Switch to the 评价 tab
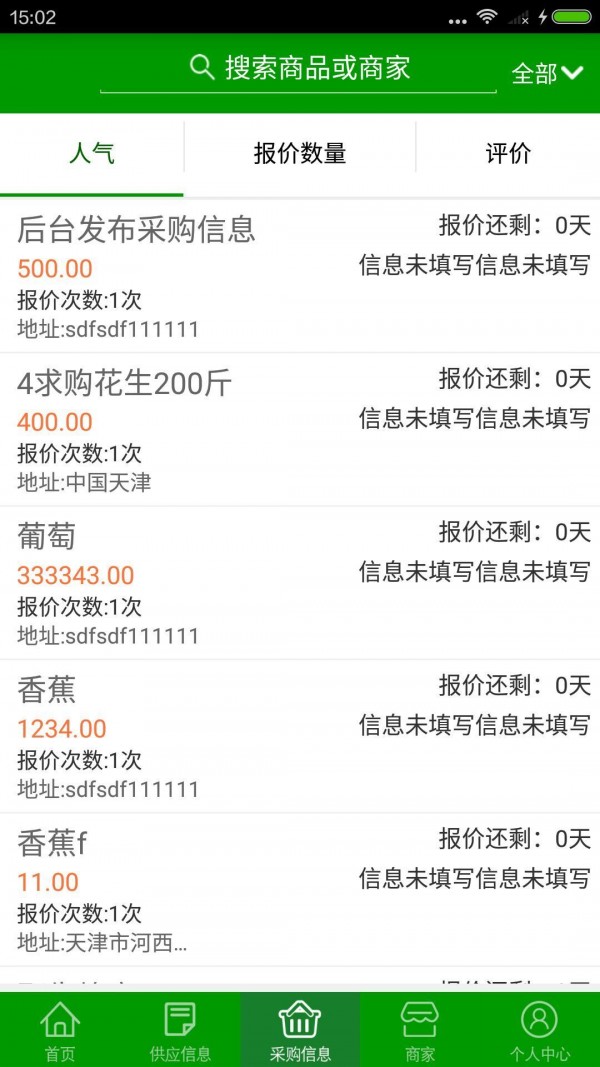The height and width of the screenshot is (1067, 600). point(508,154)
